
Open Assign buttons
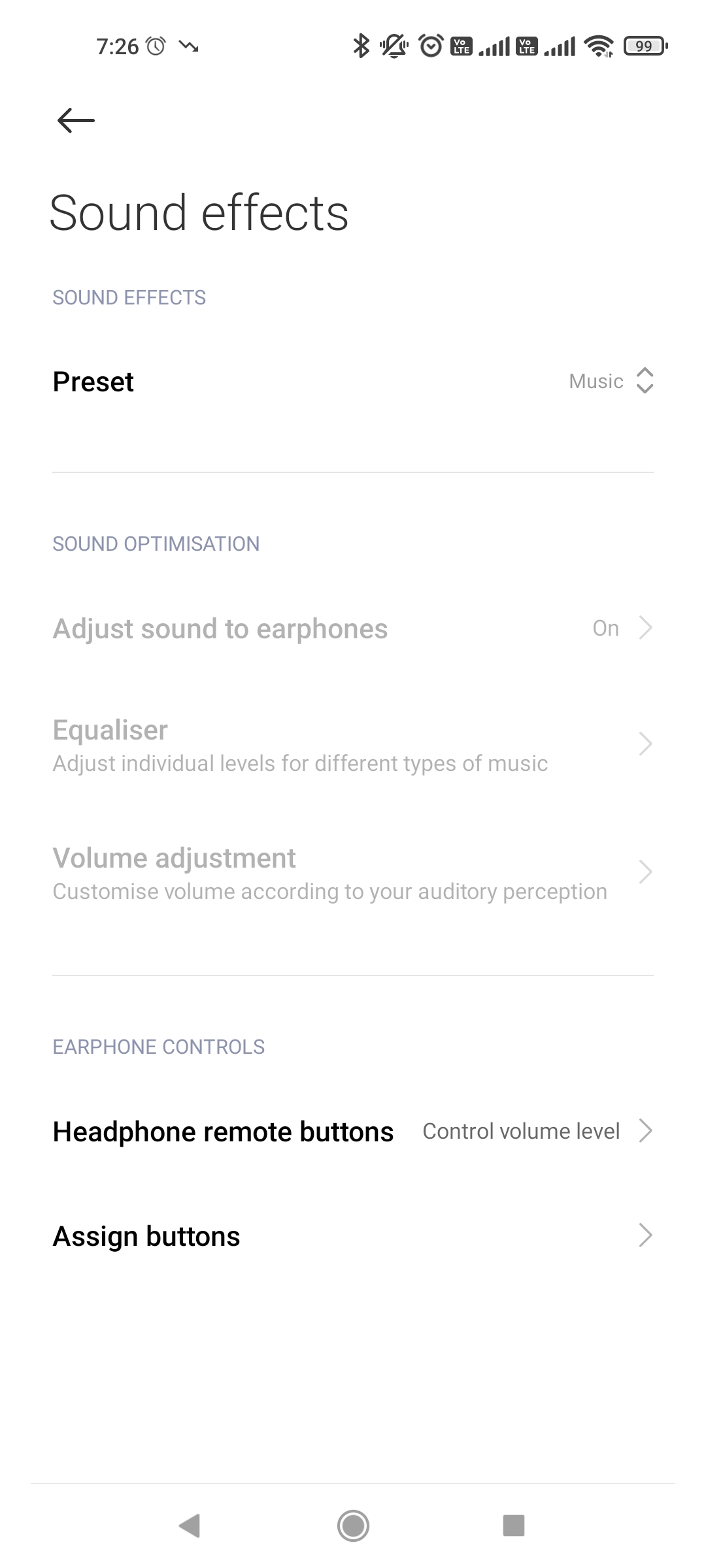tap(353, 1236)
